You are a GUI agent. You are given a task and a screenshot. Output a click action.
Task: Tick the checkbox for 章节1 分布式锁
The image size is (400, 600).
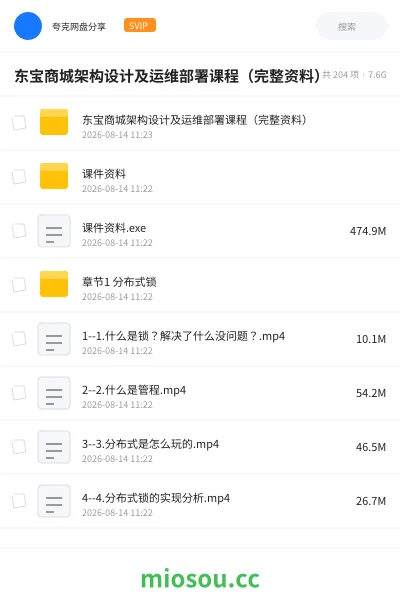(x=19, y=285)
